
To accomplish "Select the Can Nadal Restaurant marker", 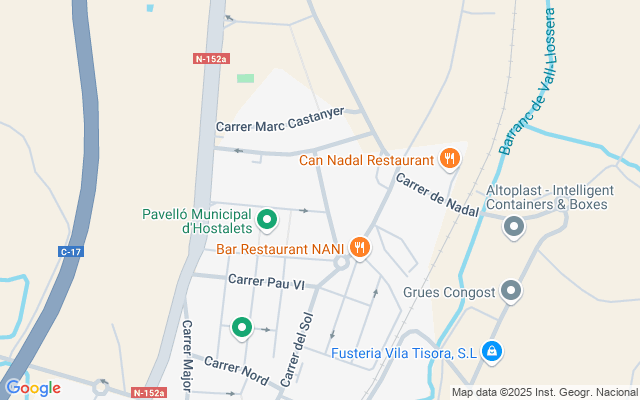I will click(450, 158).
